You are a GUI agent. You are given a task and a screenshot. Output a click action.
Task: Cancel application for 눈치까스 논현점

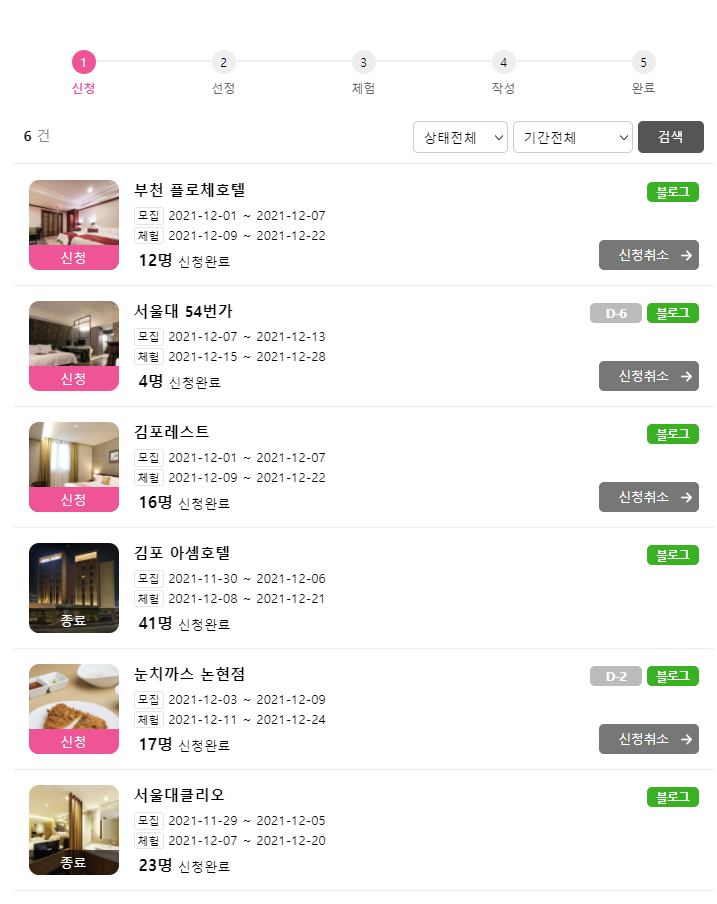648,739
